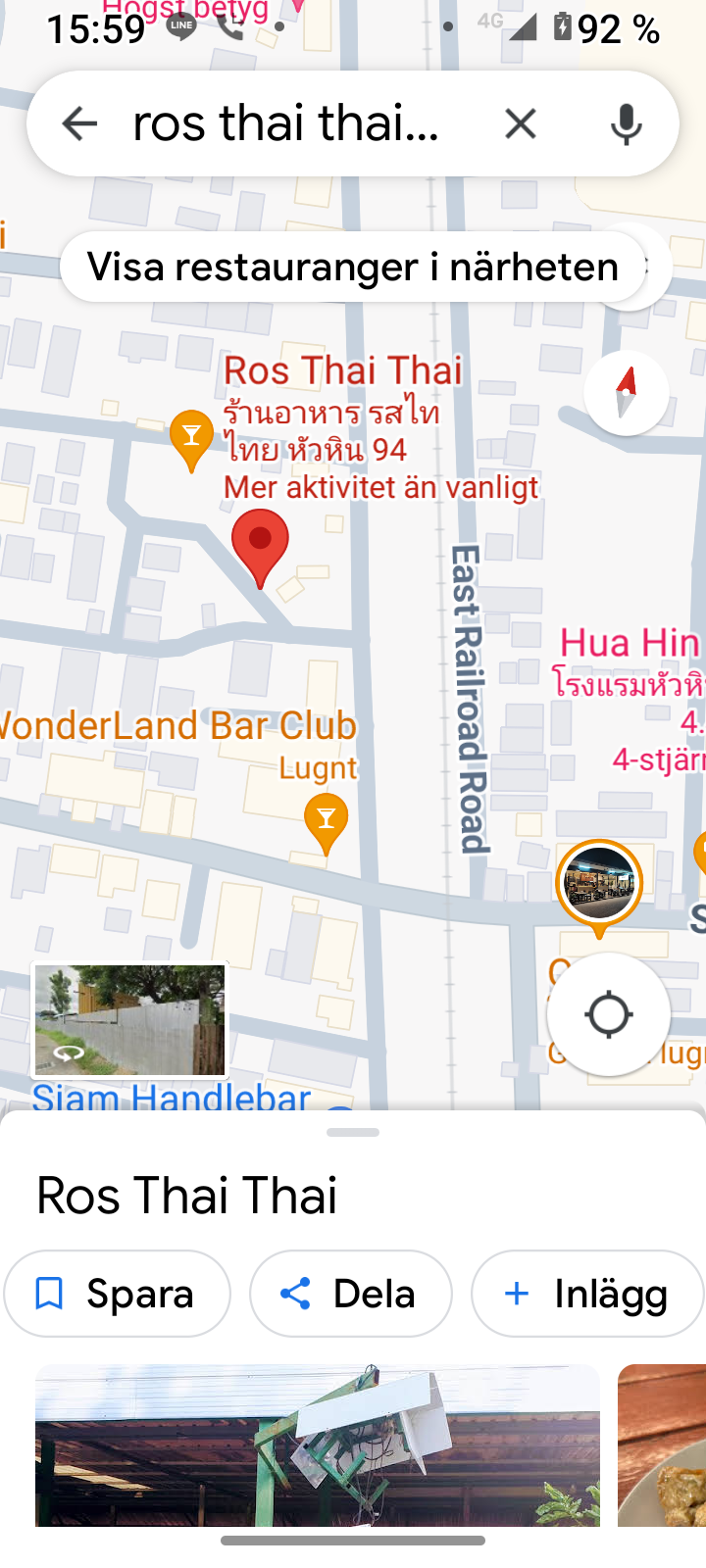The width and height of the screenshot is (706, 1568).
Task: Tap the circular restaurant photo marker on the map
Action: [599, 881]
